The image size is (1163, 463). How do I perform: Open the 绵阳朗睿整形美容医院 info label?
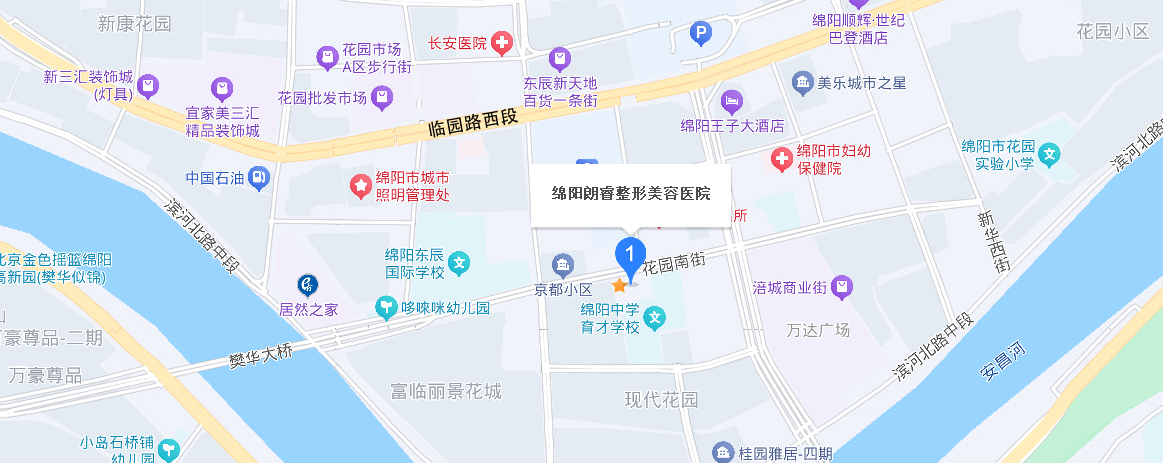pyautogui.click(x=631, y=193)
